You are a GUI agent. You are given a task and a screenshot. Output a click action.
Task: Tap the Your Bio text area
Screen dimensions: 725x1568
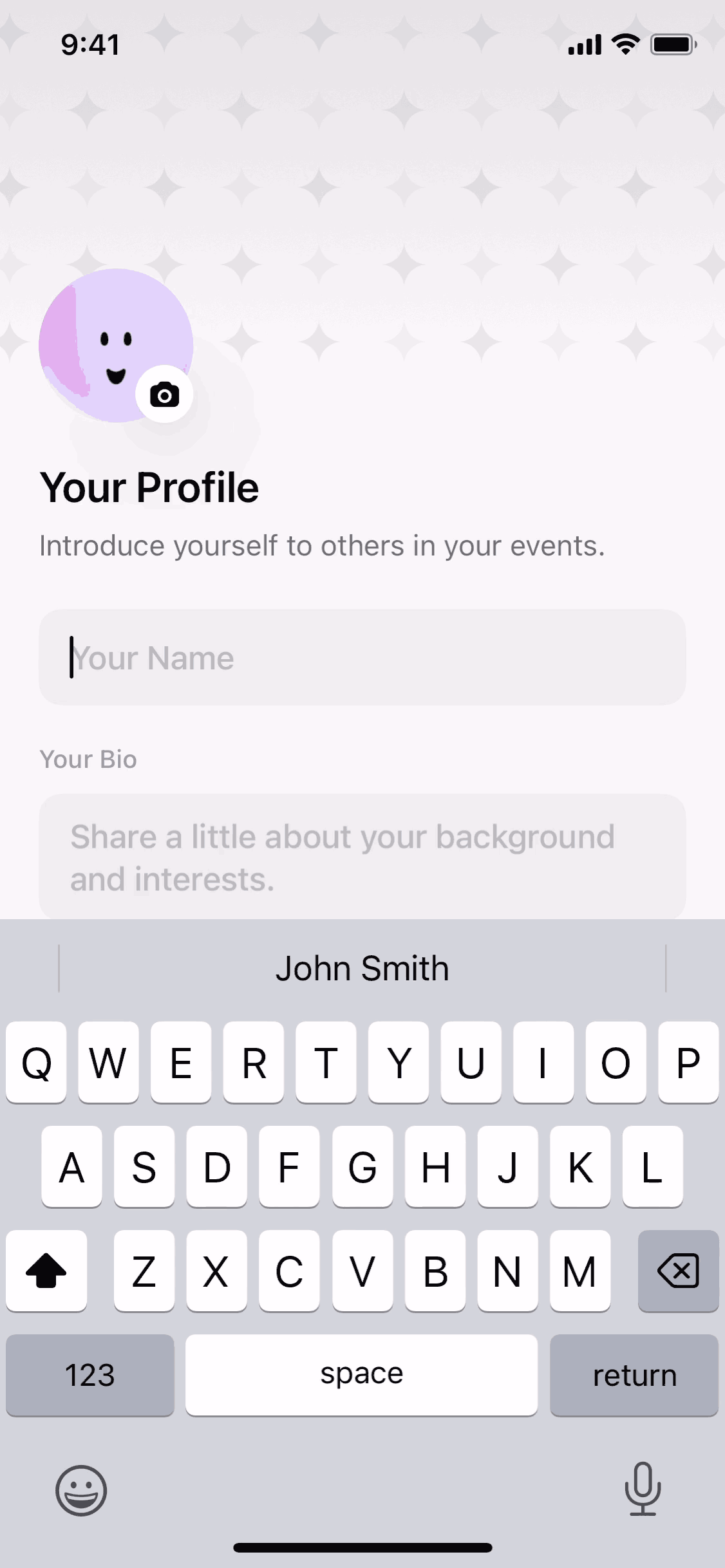pos(362,857)
